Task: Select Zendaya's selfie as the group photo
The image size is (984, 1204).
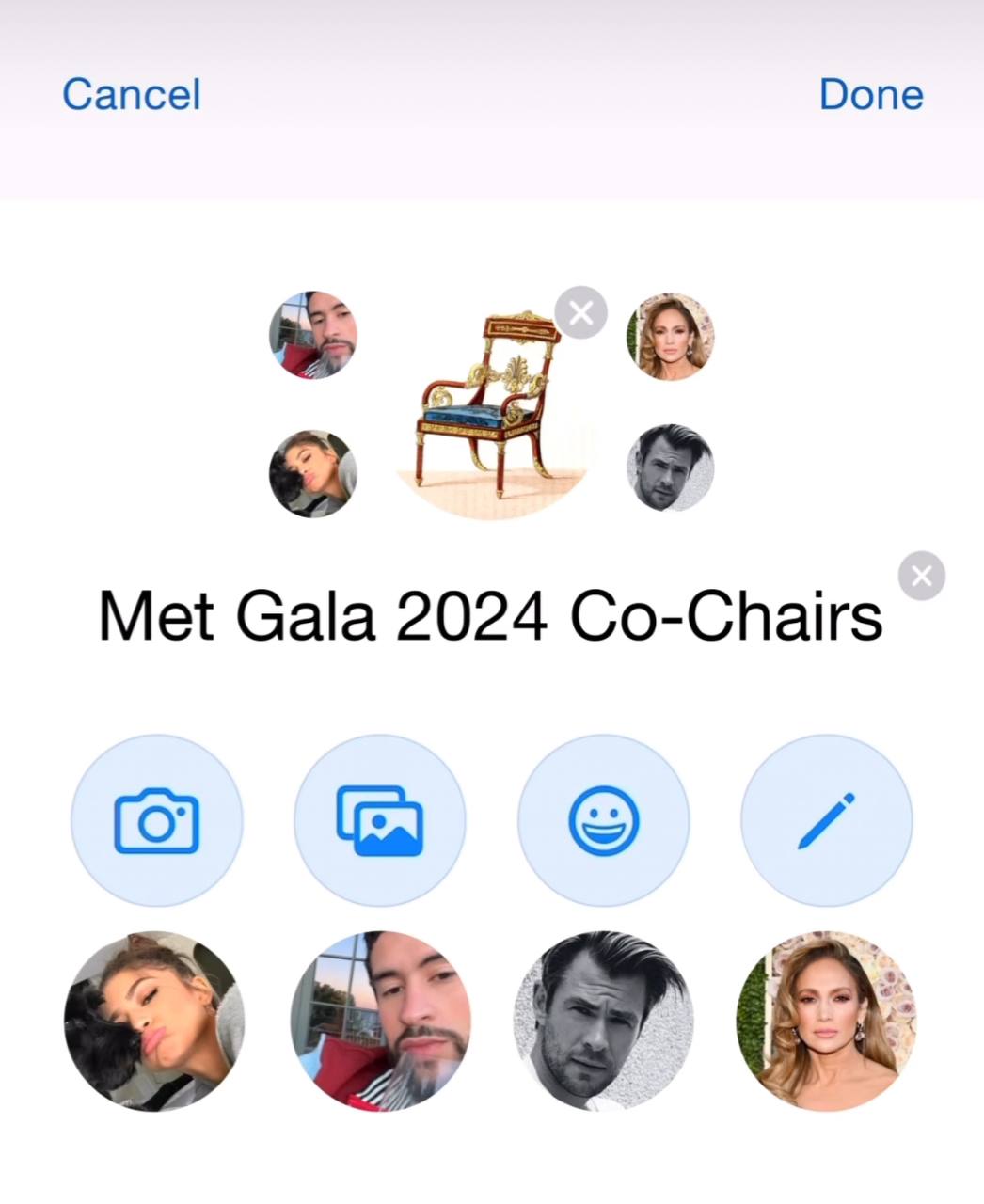Action: click(157, 1025)
